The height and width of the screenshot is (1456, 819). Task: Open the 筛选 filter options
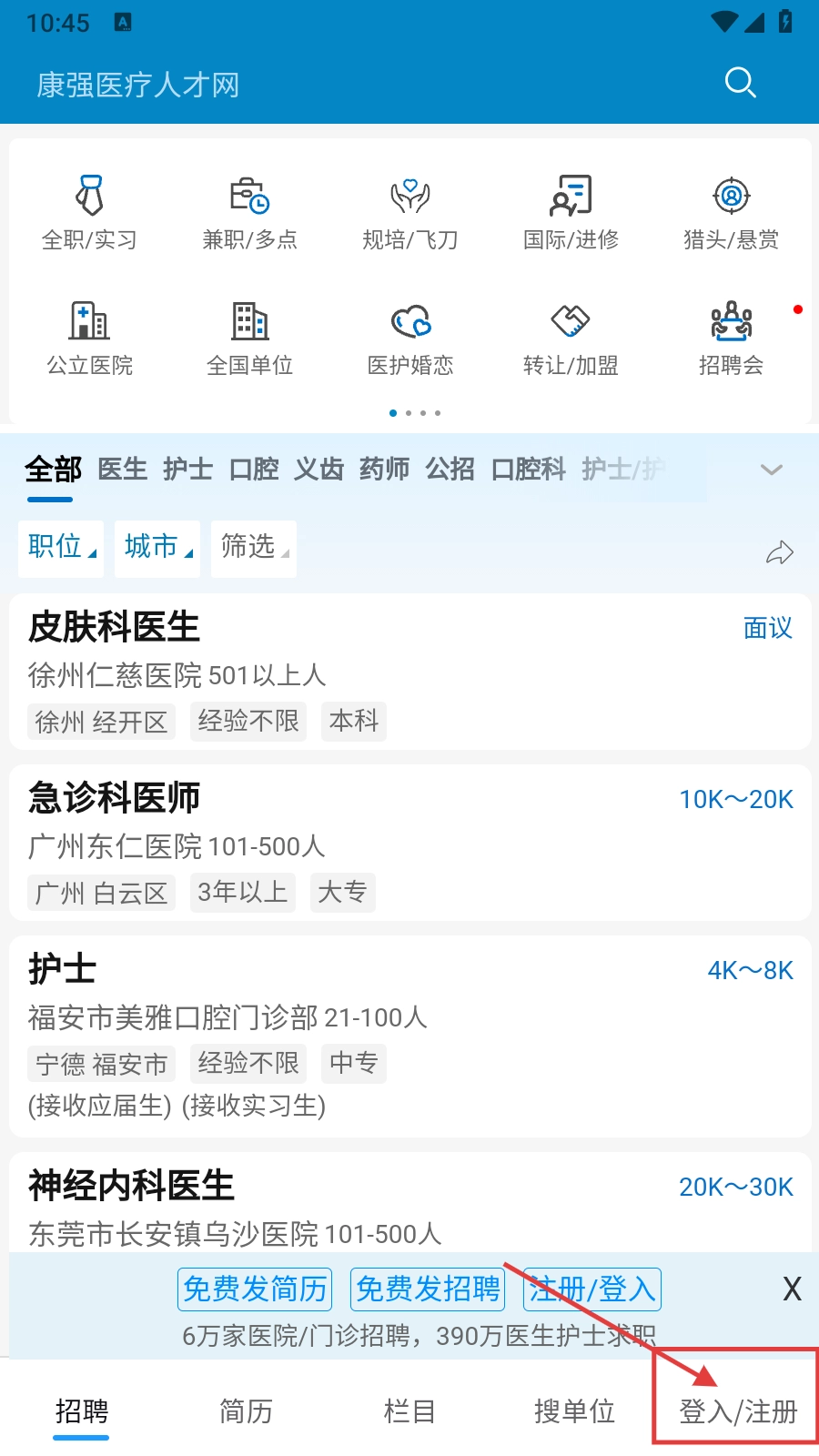click(x=254, y=548)
